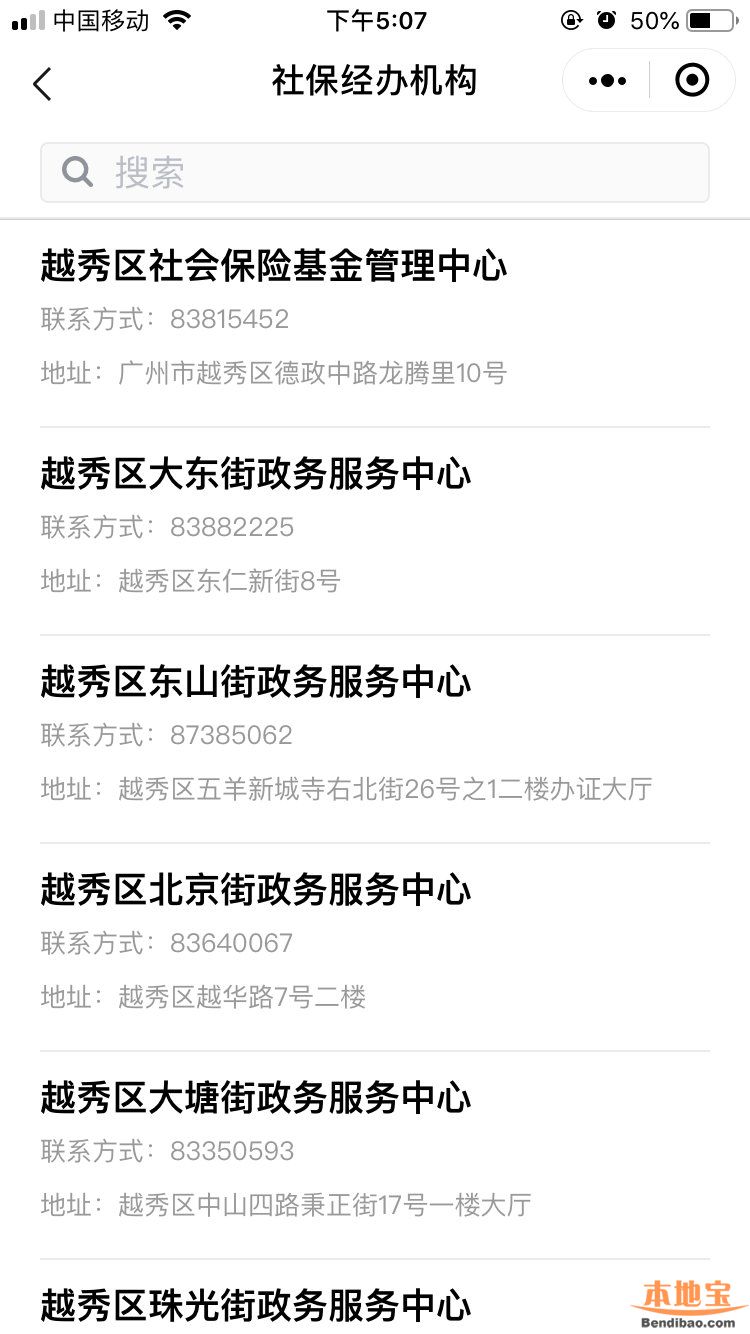
Task: Open the mini program more options menu
Action: tap(607, 80)
